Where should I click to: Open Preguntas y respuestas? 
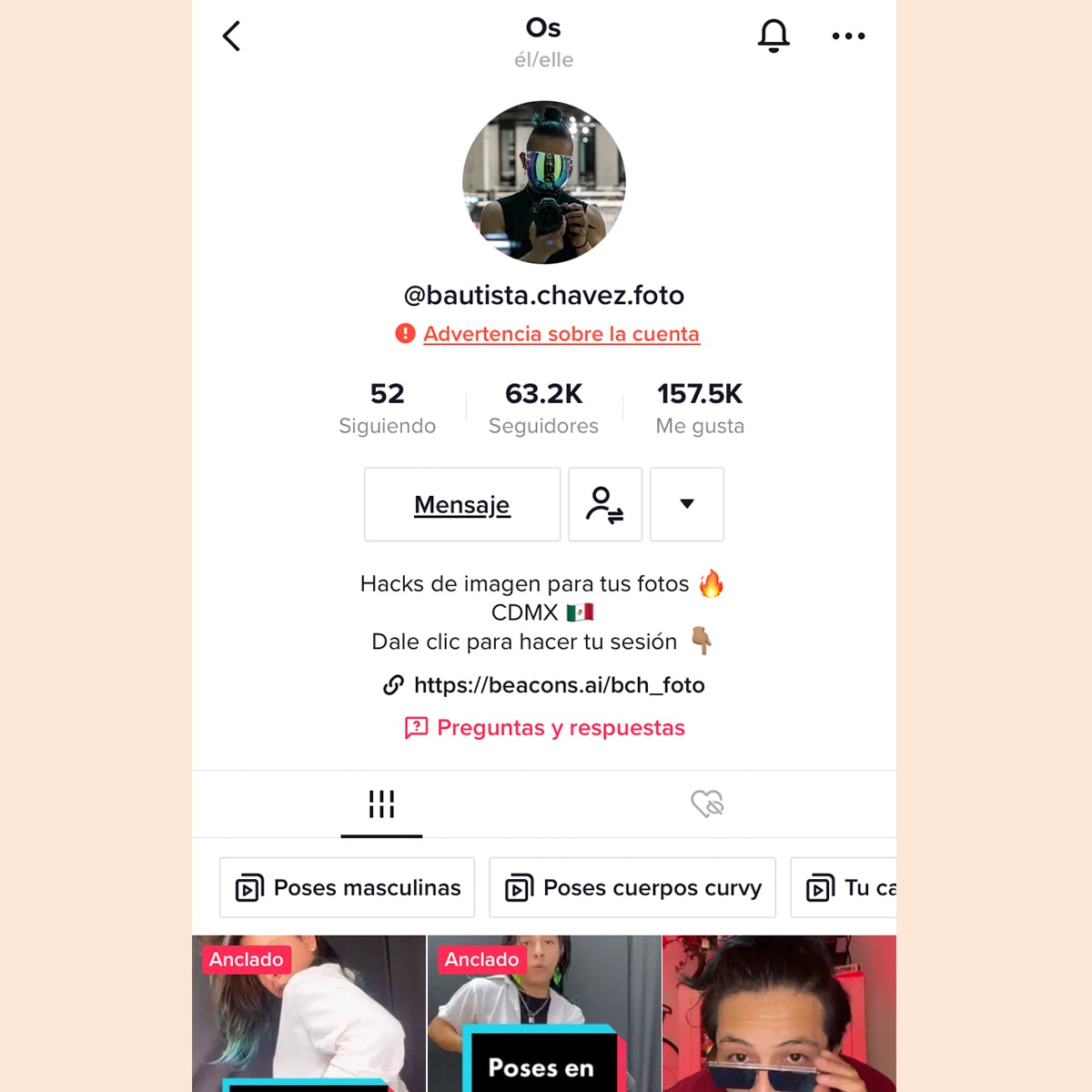coord(560,728)
